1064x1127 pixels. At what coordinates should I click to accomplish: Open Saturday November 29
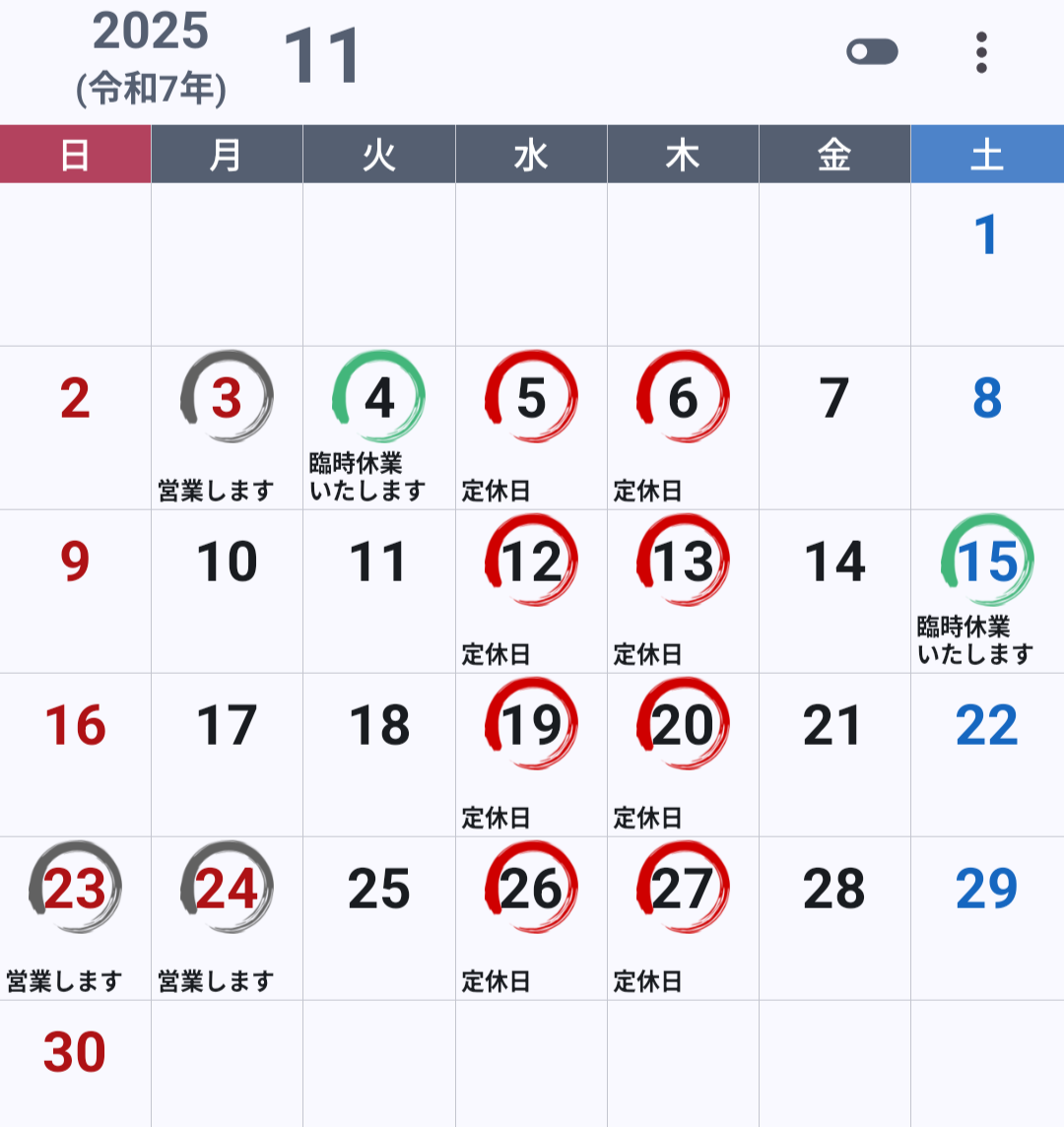point(986,917)
